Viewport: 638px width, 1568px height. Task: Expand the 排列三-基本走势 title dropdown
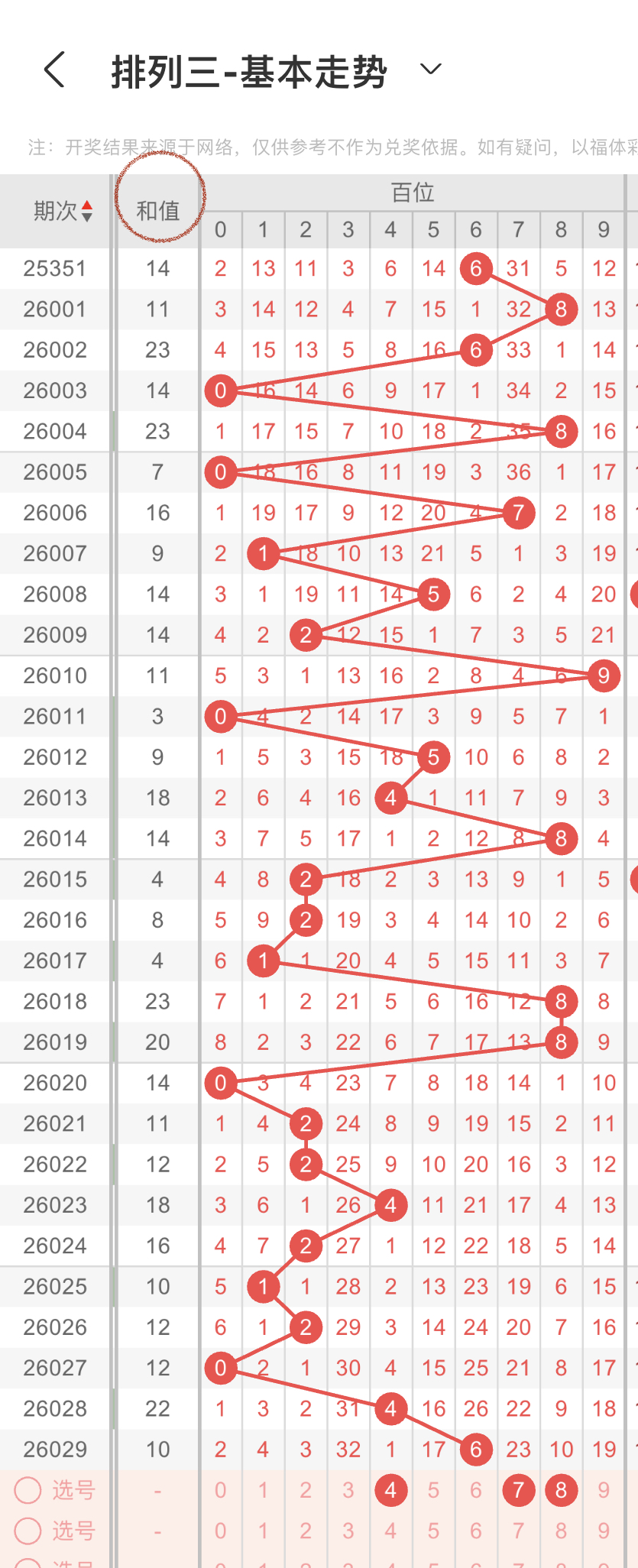coord(431,70)
